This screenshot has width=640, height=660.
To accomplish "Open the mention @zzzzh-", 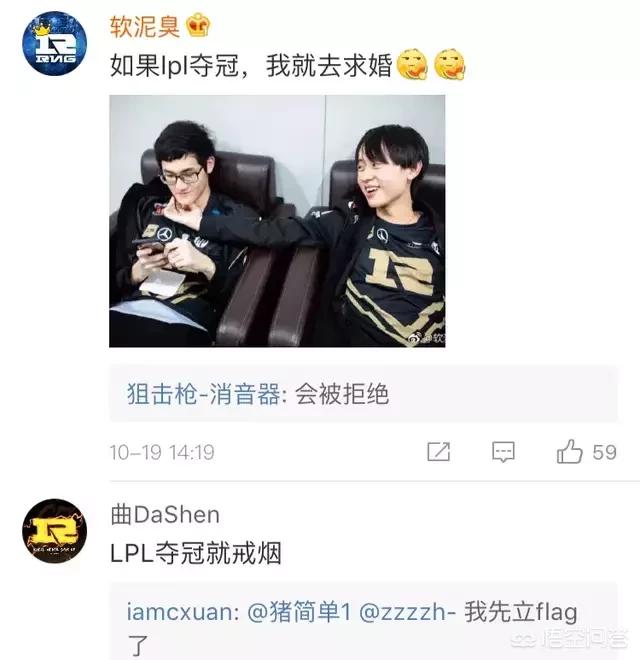I will (x=408, y=612).
